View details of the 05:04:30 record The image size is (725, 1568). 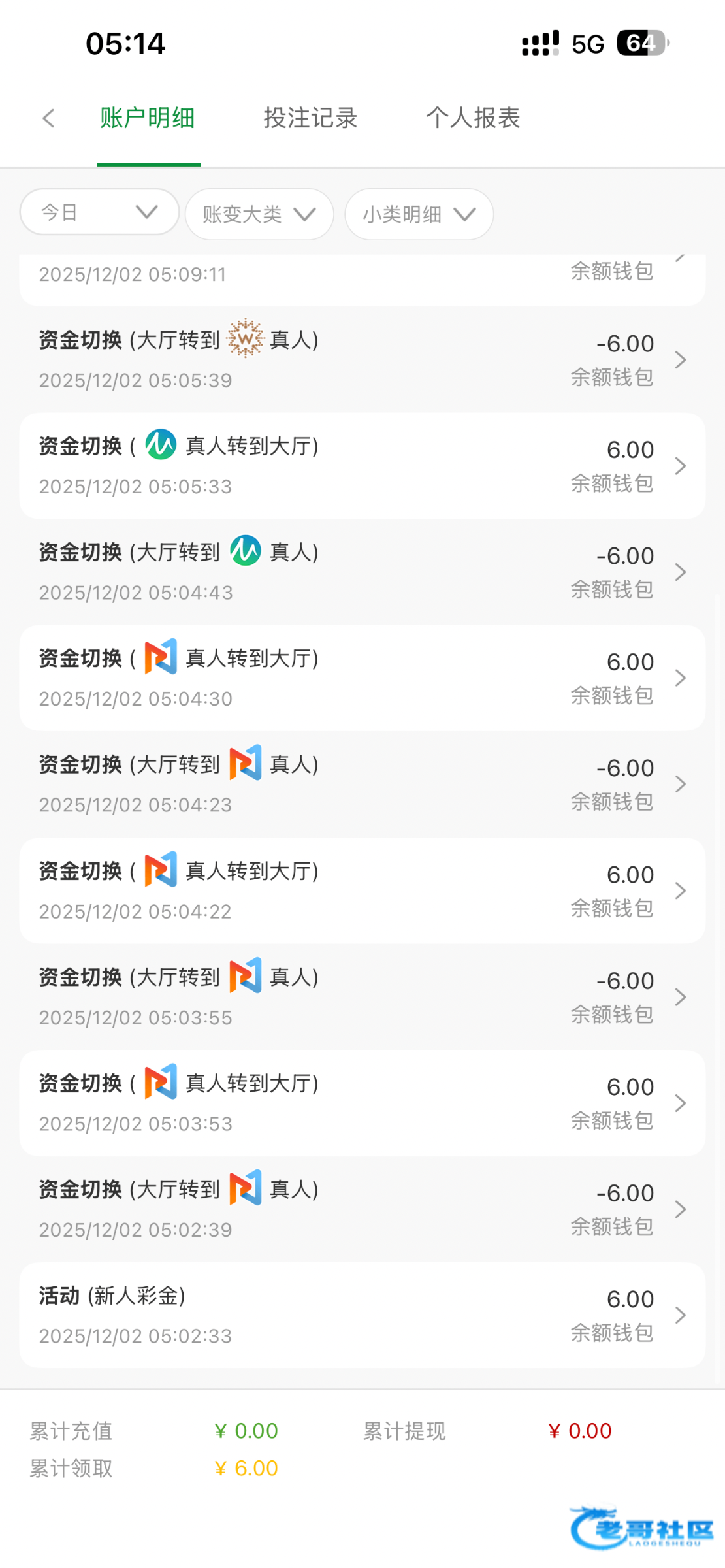362,678
